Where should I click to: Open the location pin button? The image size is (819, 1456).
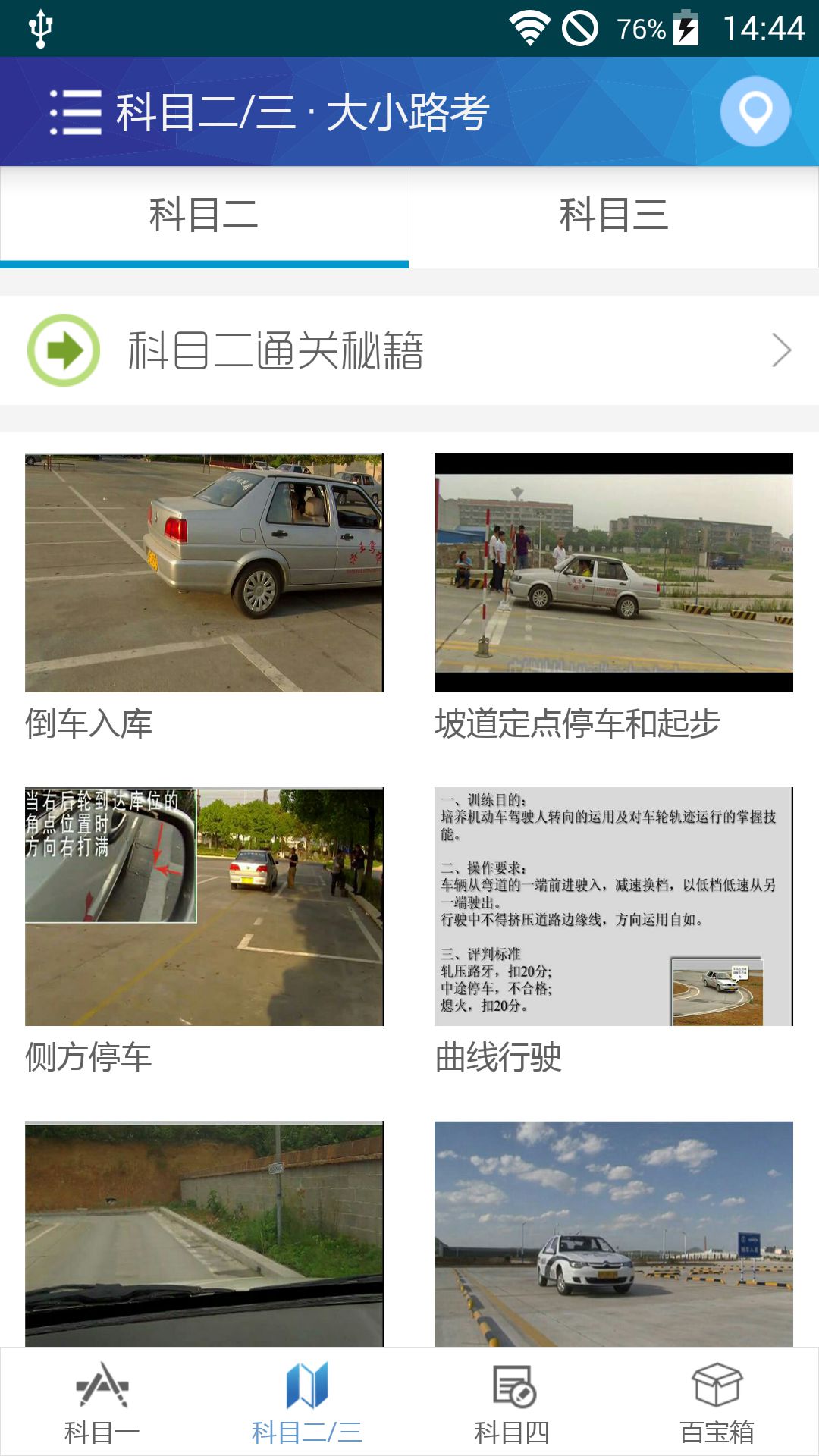coord(755,111)
